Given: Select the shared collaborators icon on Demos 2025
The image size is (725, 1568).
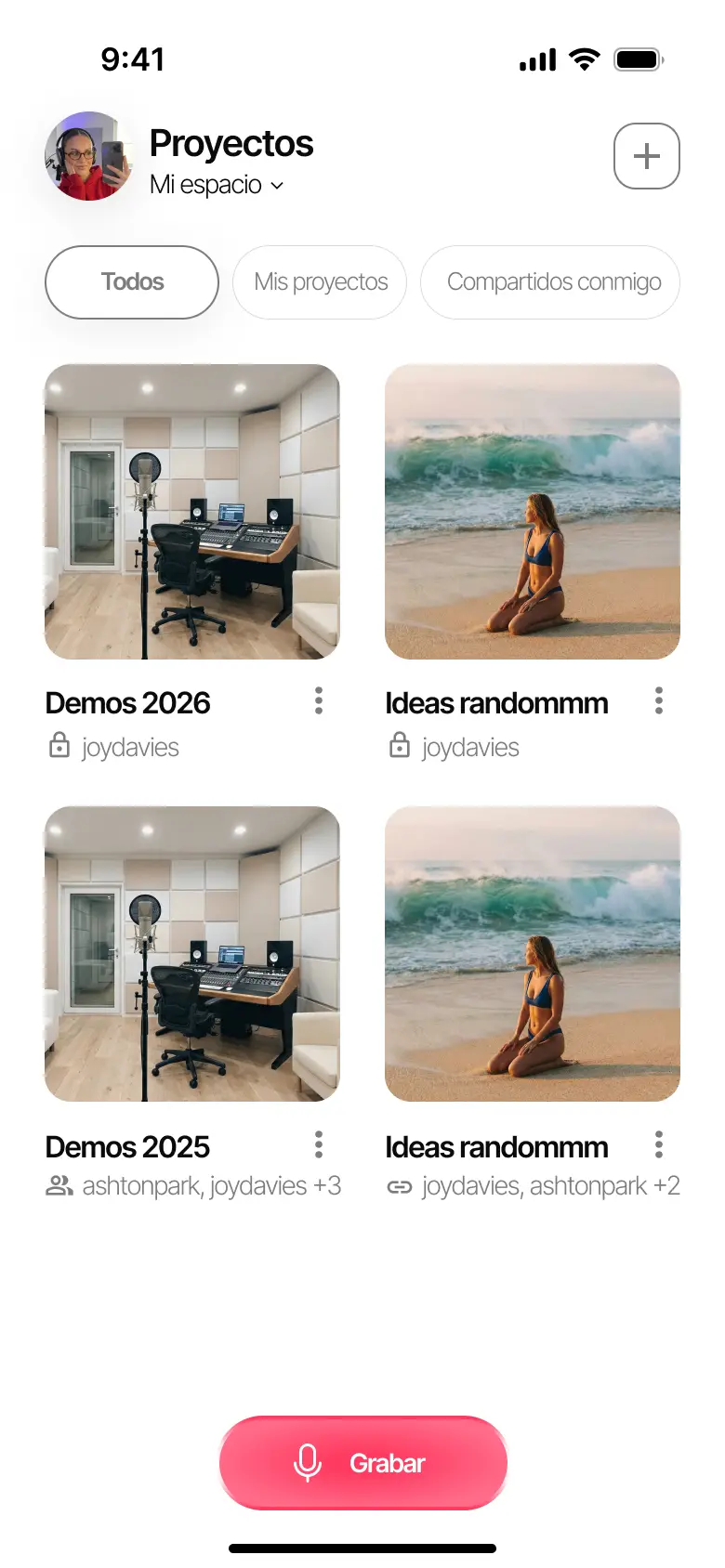Looking at the screenshot, I should click(x=59, y=1185).
